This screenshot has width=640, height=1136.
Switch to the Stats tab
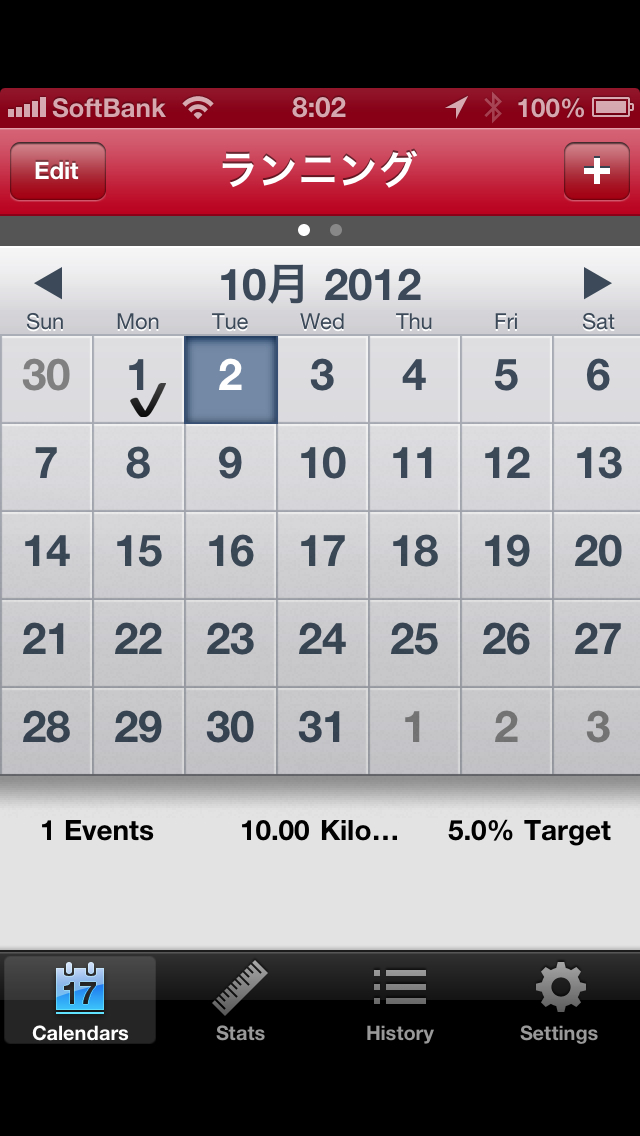tap(240, 1001)
